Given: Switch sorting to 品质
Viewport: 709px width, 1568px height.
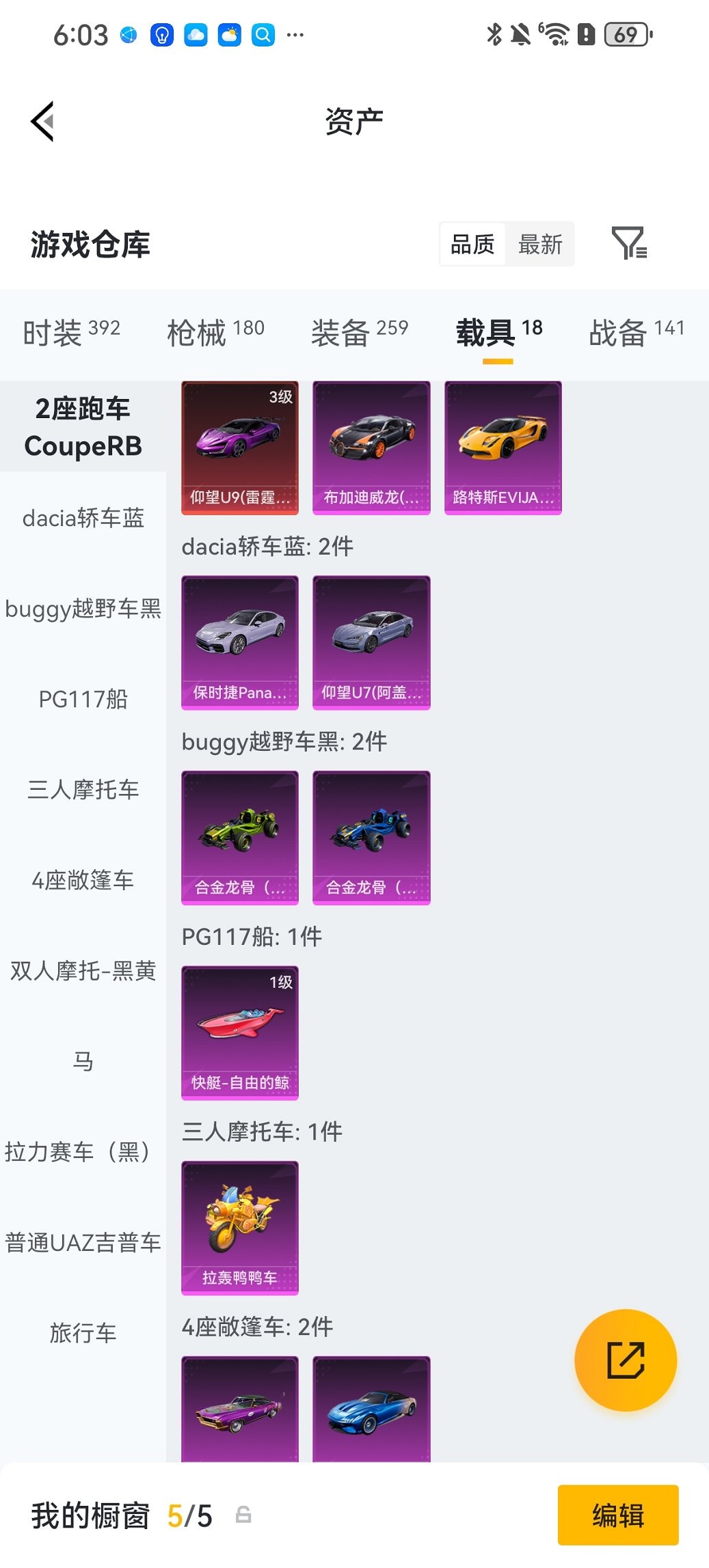Looking at the screenshot, I should point(472,244).
